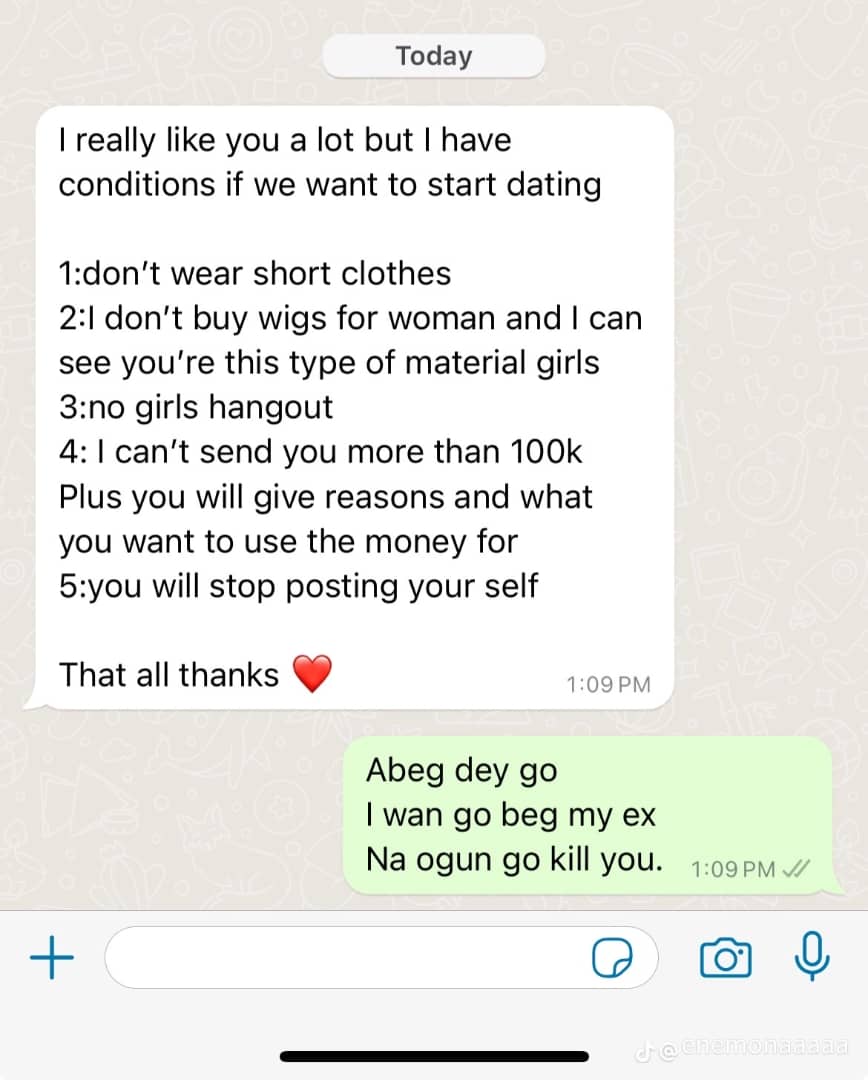Tap the microphone to record a voice note
This screenshot has height=1080, width=868.
(814, 957)
